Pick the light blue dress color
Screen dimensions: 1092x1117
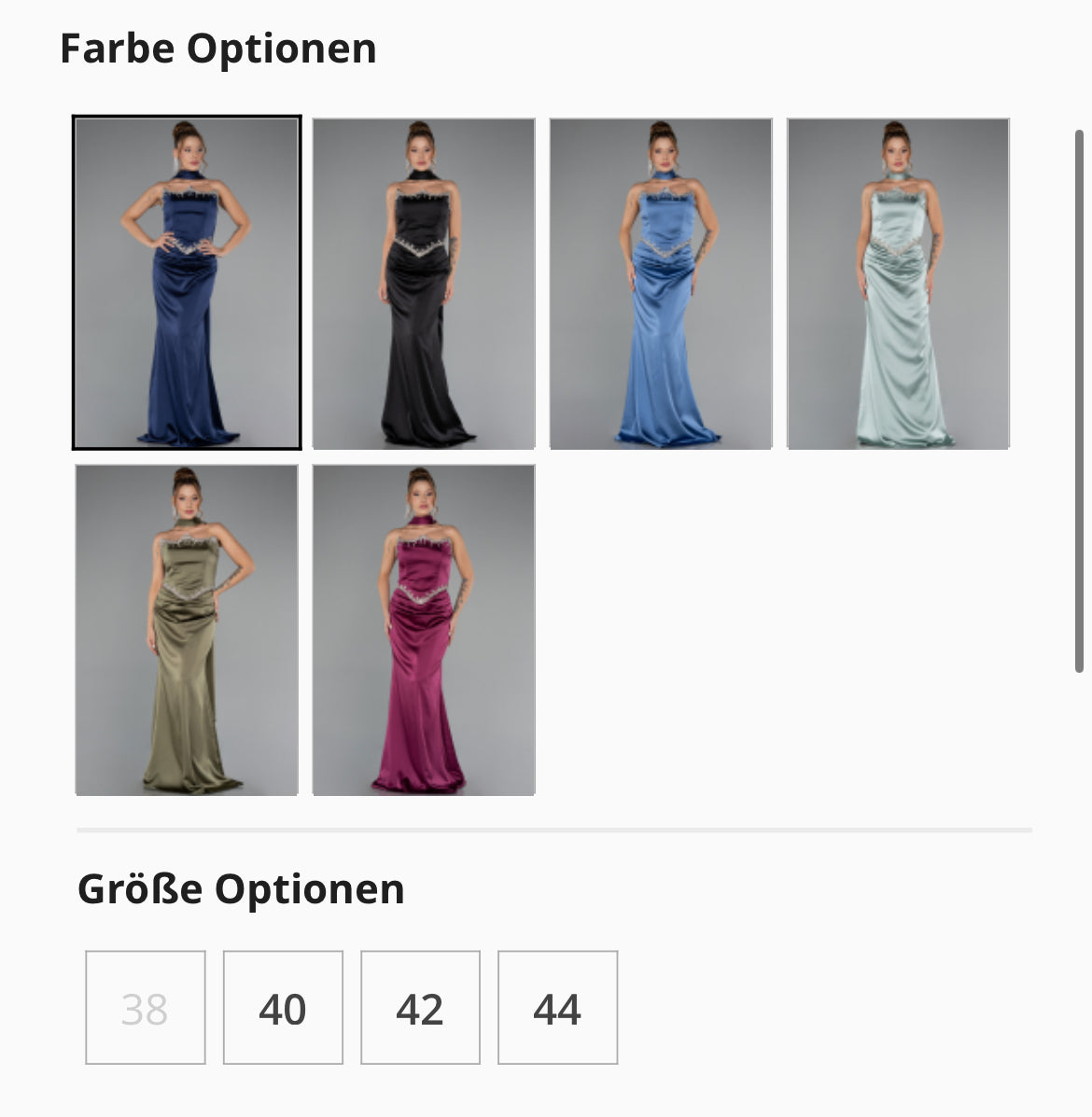pyautogui.click(x=661, y=283)
